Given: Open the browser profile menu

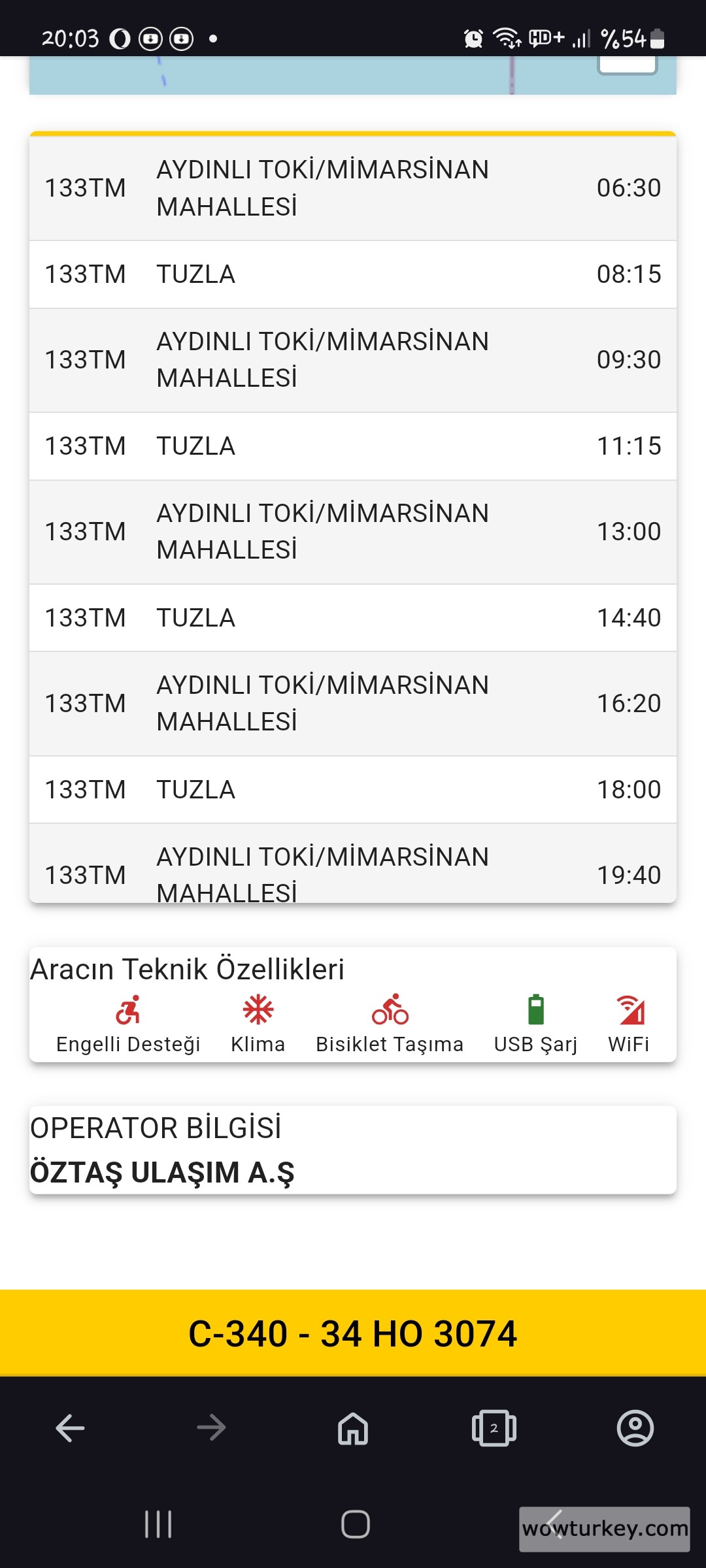Looking at the screenshot, I should (x=635, y=1428).
